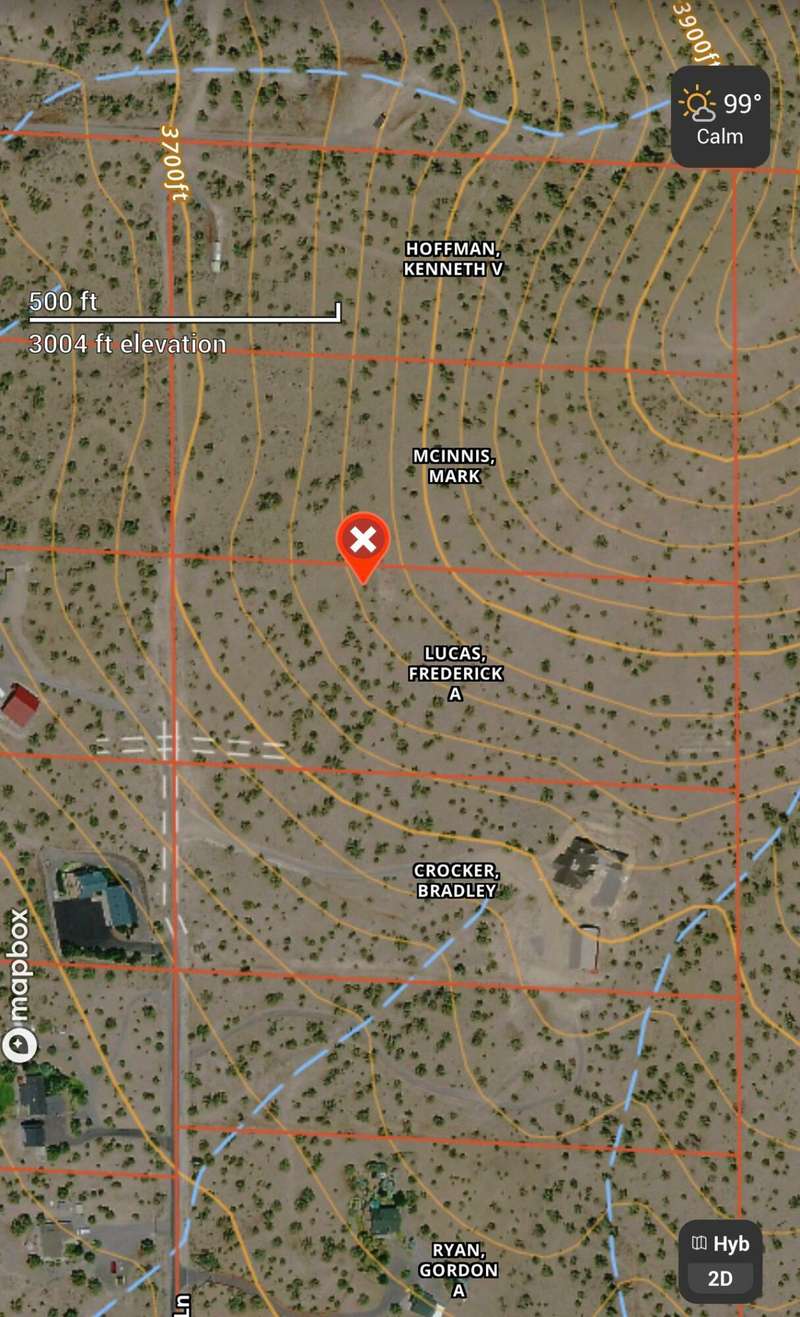Select the Lucas, Frederick A parcel
The width and height of the screenshot is (800, 1317).
(x=455, y=673)
